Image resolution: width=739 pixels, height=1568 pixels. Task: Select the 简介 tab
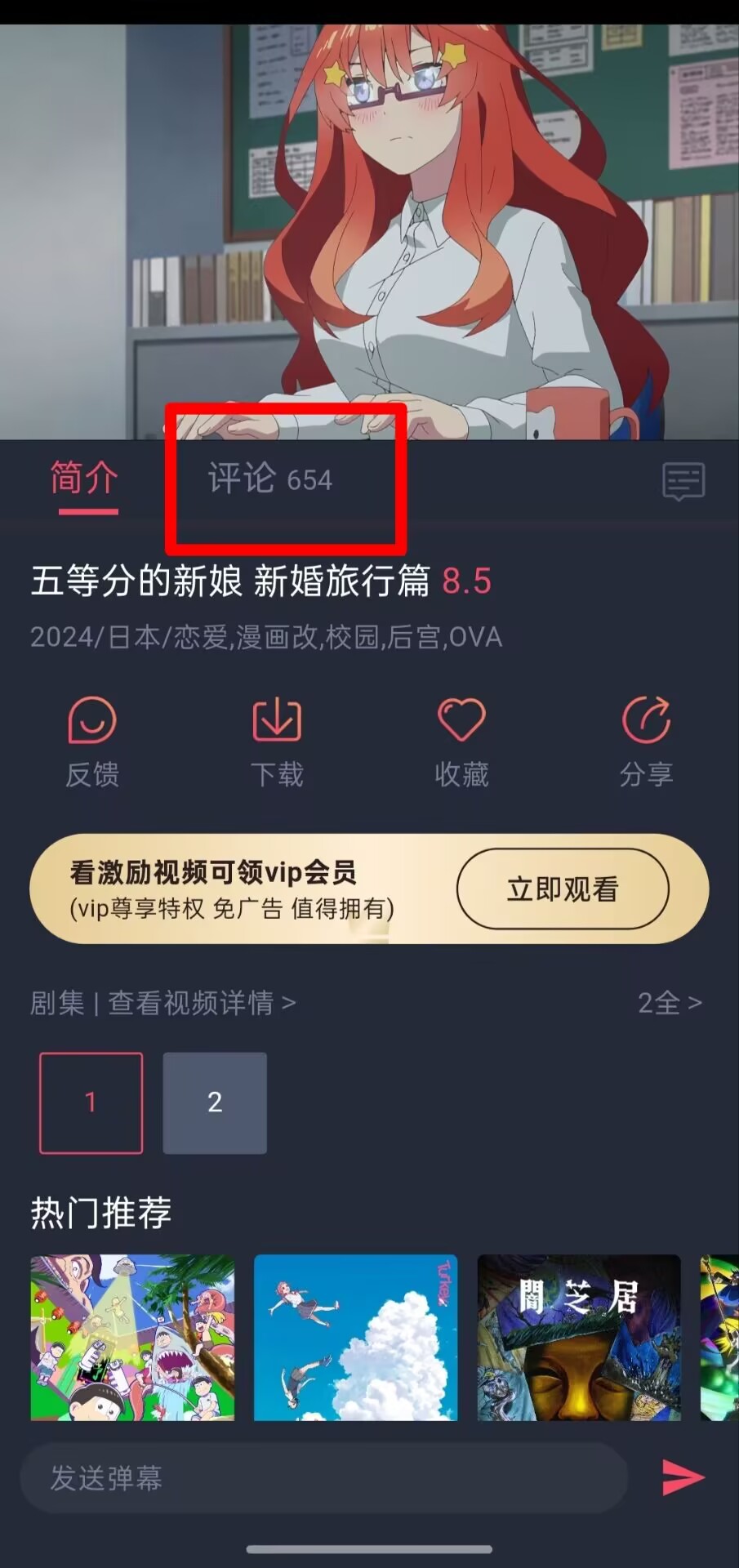(x=85, y=479)
